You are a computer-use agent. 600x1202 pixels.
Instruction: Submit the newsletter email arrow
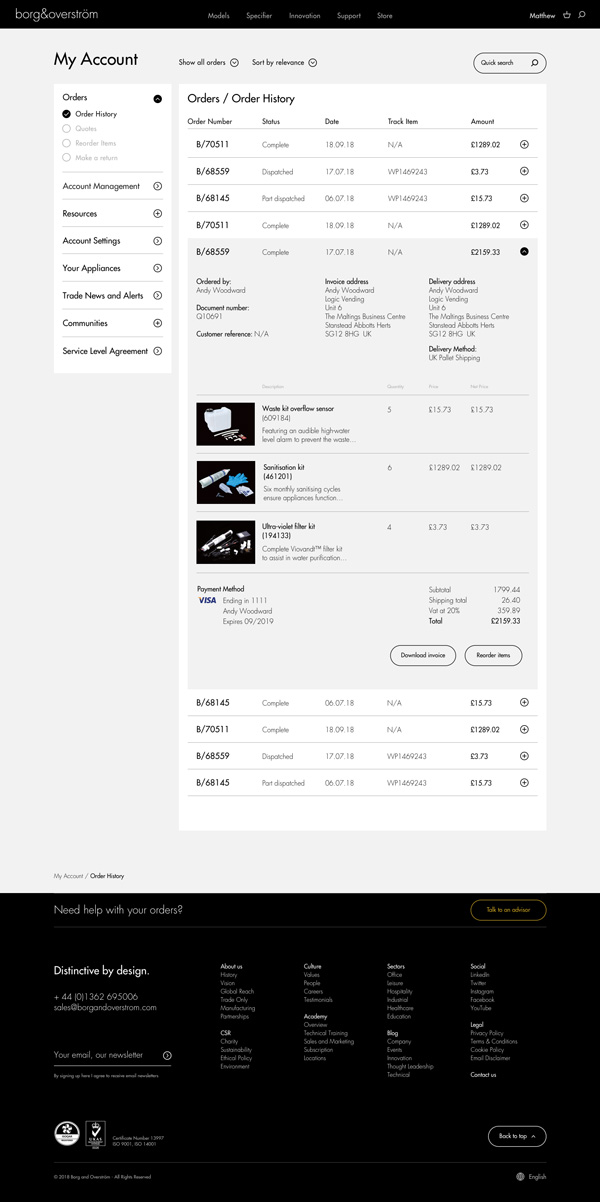point(167,1055)
